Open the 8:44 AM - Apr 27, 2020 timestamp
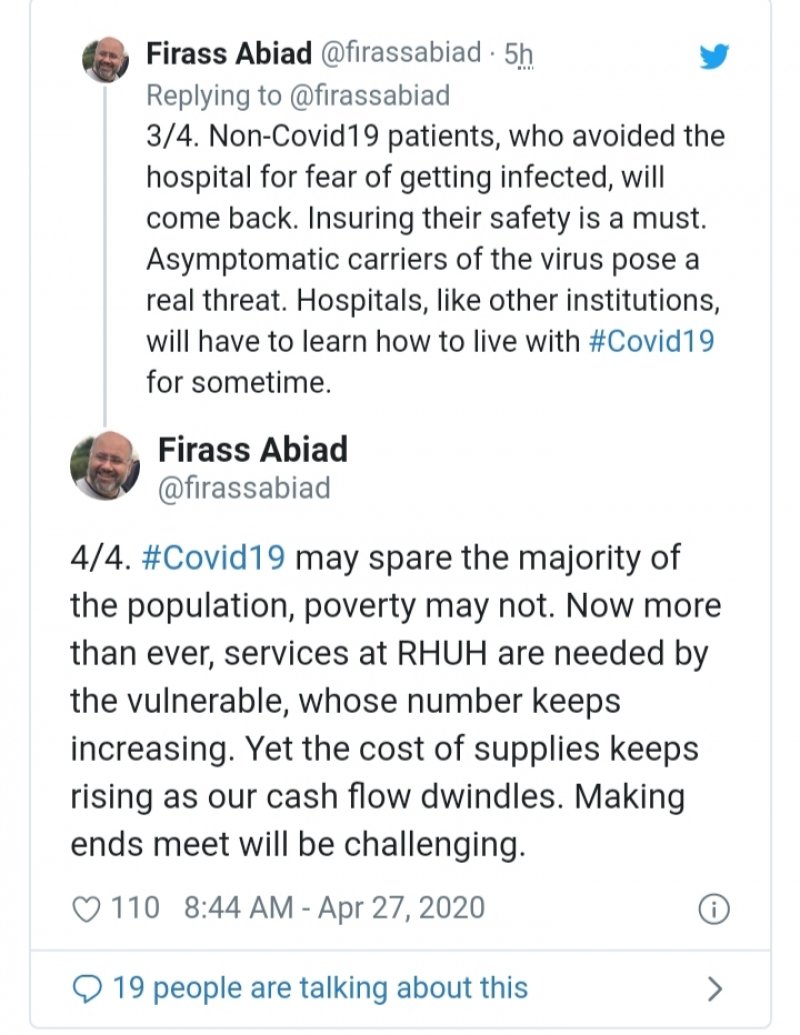 click(335, 908)
